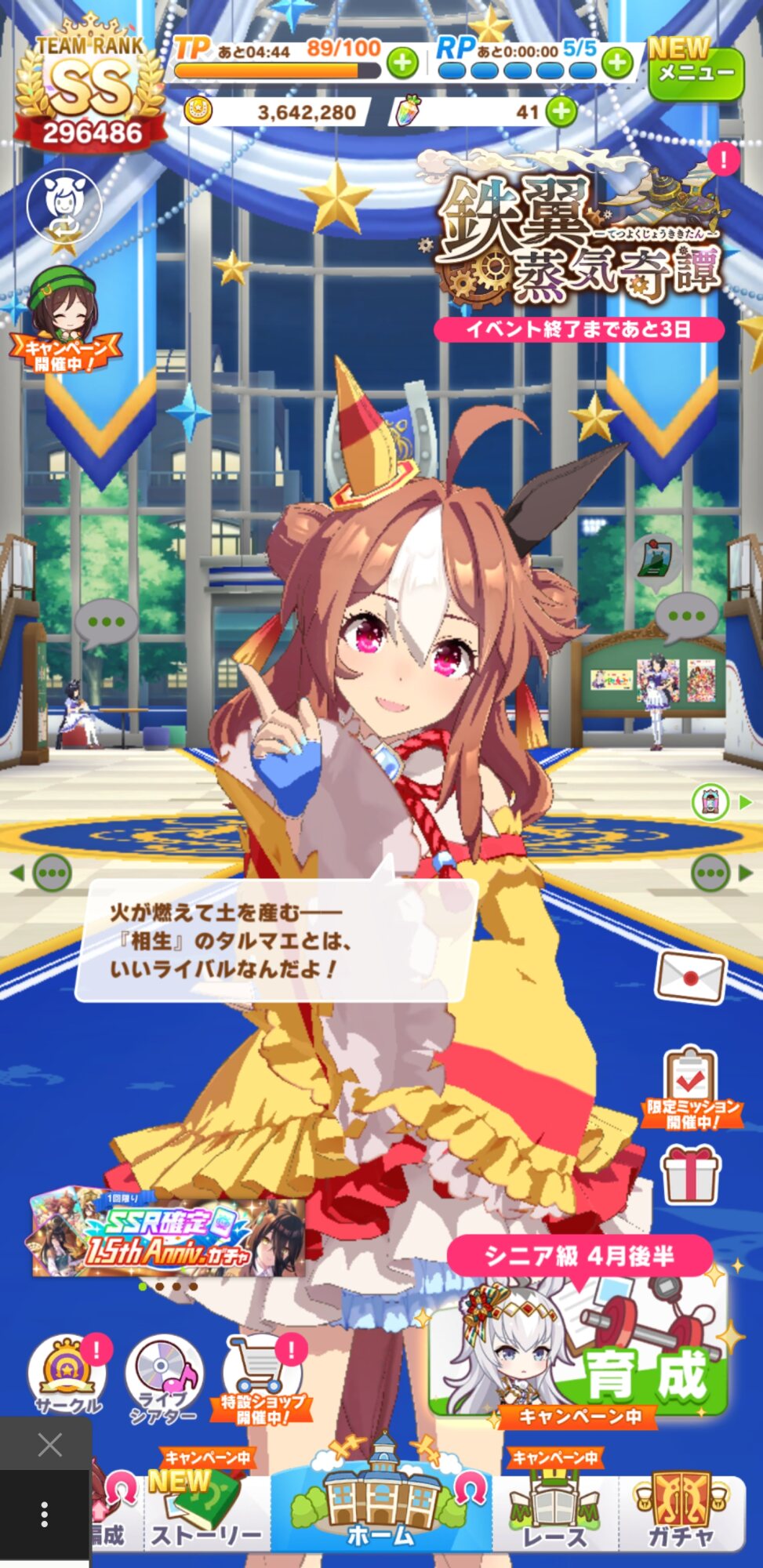Tap the plus button beside the carrot jewels
Screen dimensions: 763x1568
561,112
